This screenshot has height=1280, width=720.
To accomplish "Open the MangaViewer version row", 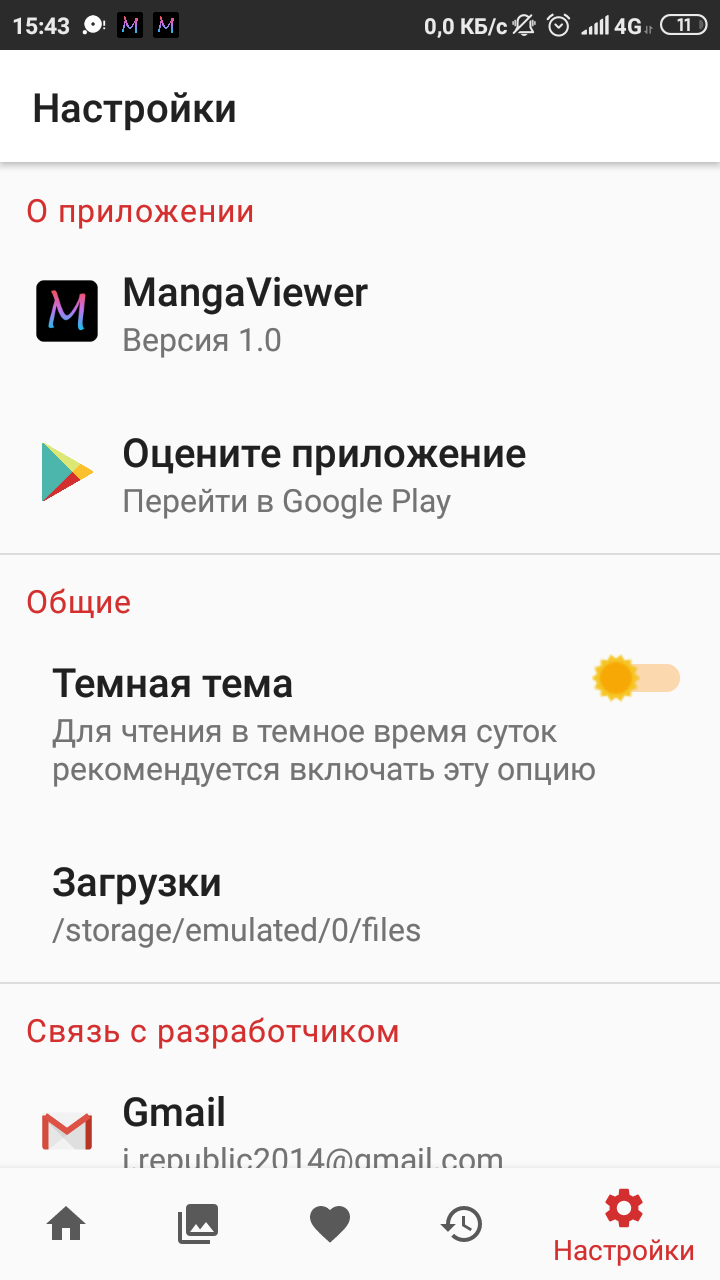I will click(360, 312).
